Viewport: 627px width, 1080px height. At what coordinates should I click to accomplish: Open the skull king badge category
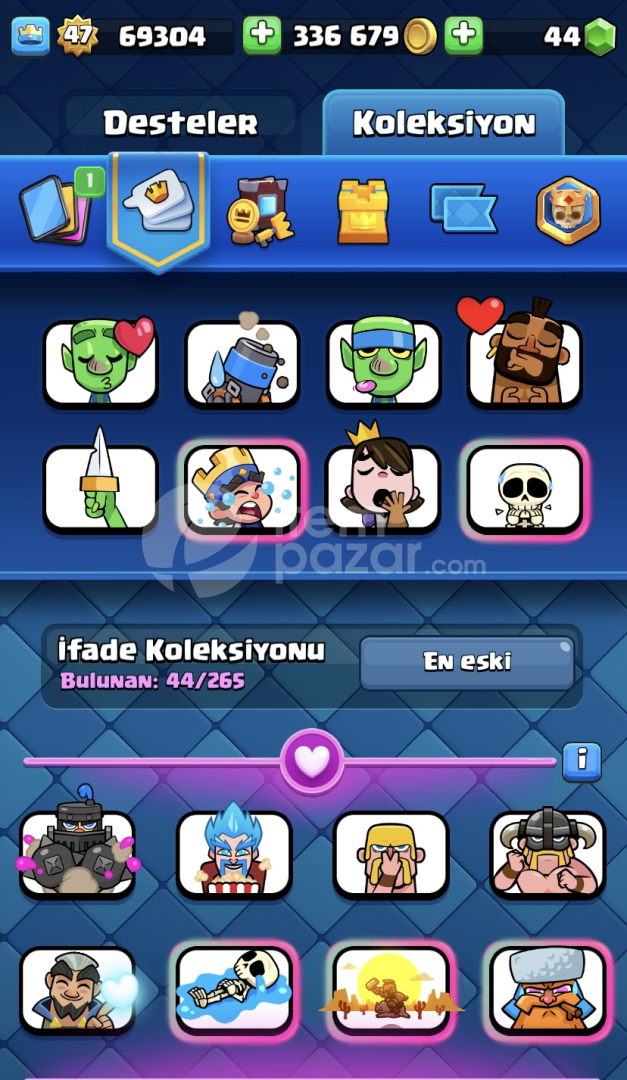(568, 211)
